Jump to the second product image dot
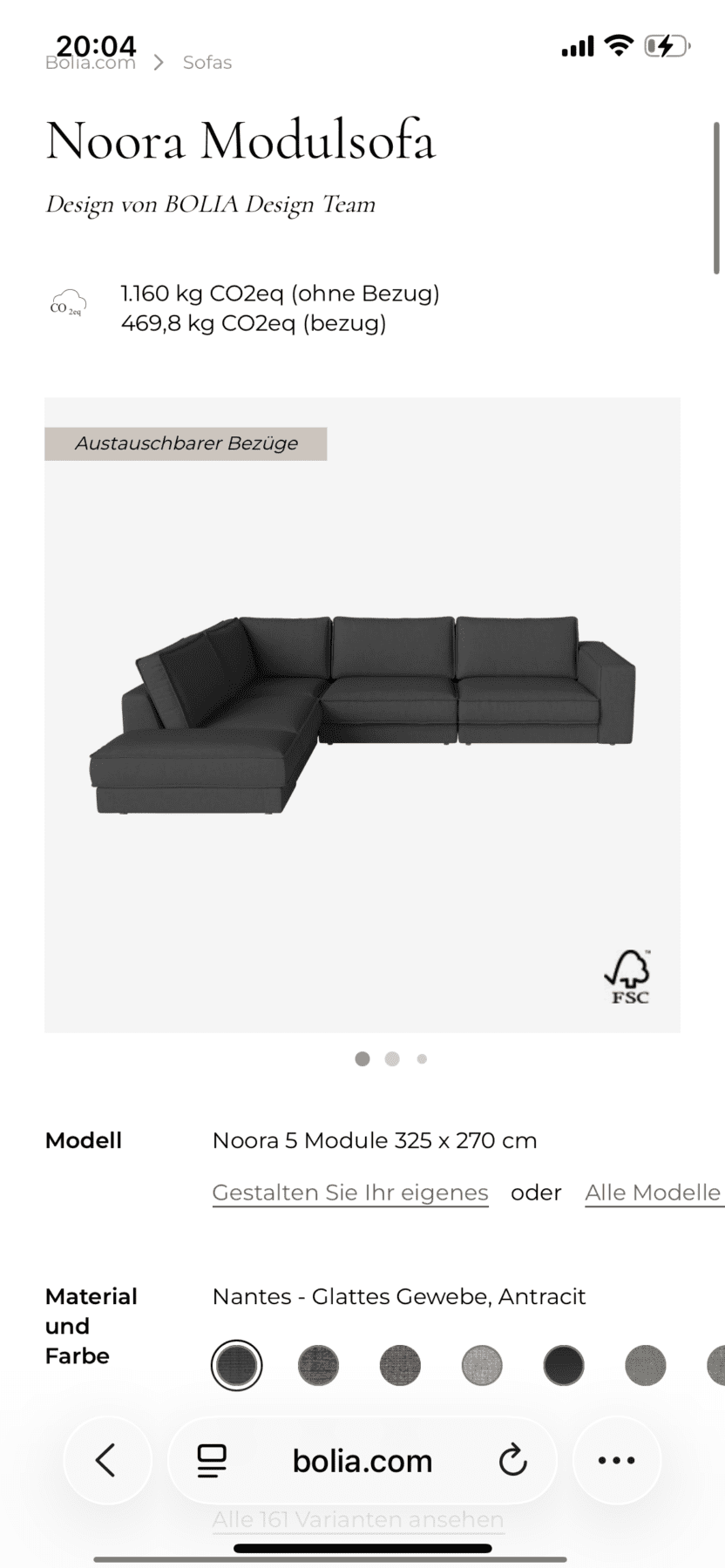The width and height of the screenshot is (725, 1568). coord(392,1059)
